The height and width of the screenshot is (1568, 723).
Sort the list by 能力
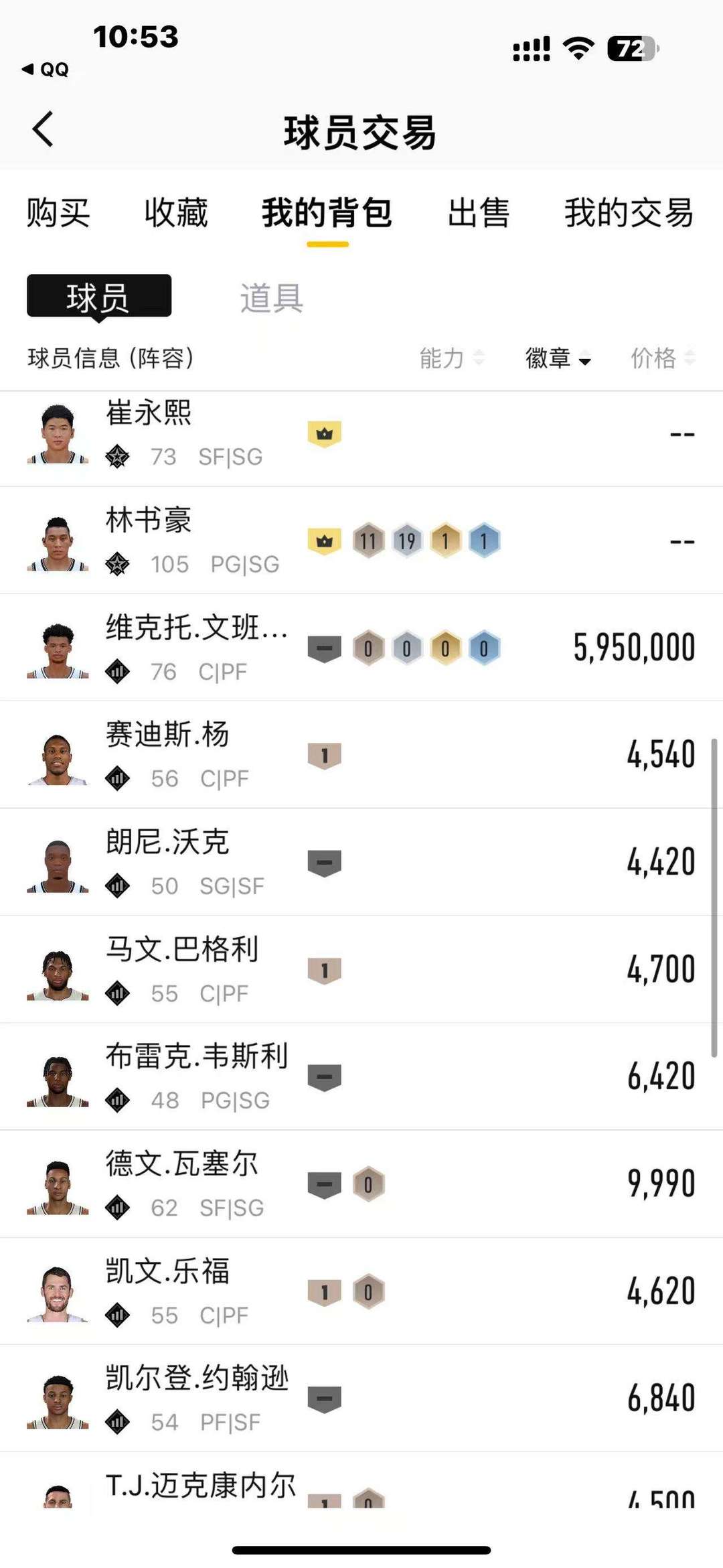pyautogui.click(x=451, y=358)
